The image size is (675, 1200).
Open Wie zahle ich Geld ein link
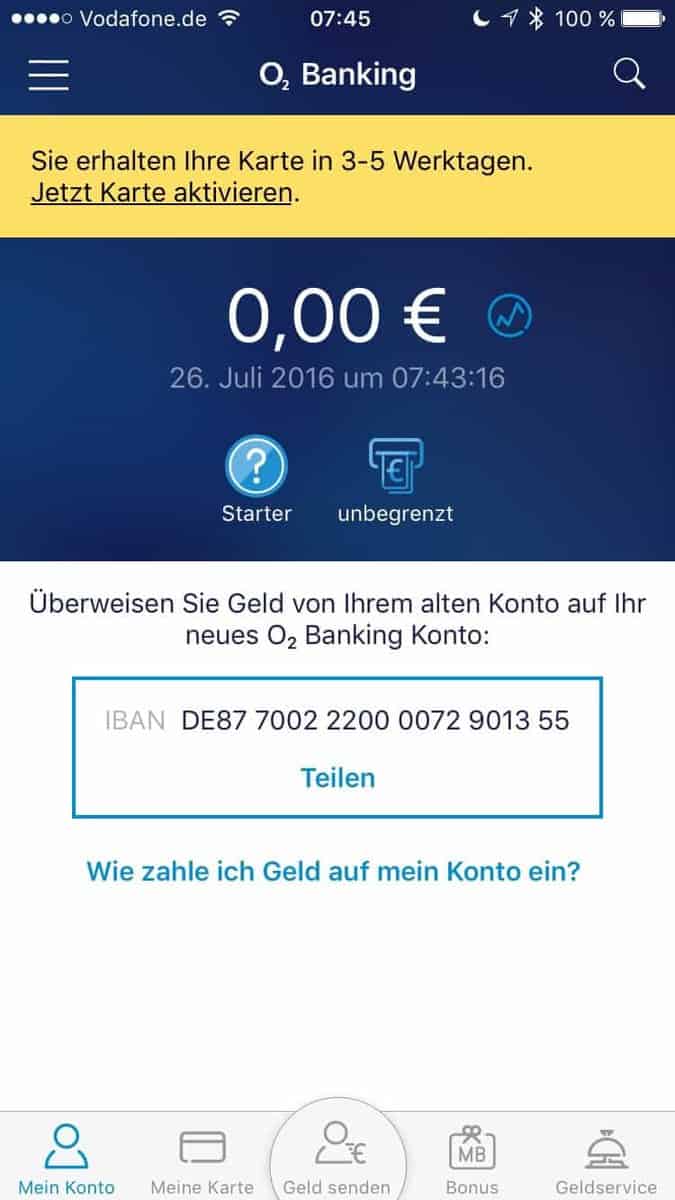click(x=334, y=870)
